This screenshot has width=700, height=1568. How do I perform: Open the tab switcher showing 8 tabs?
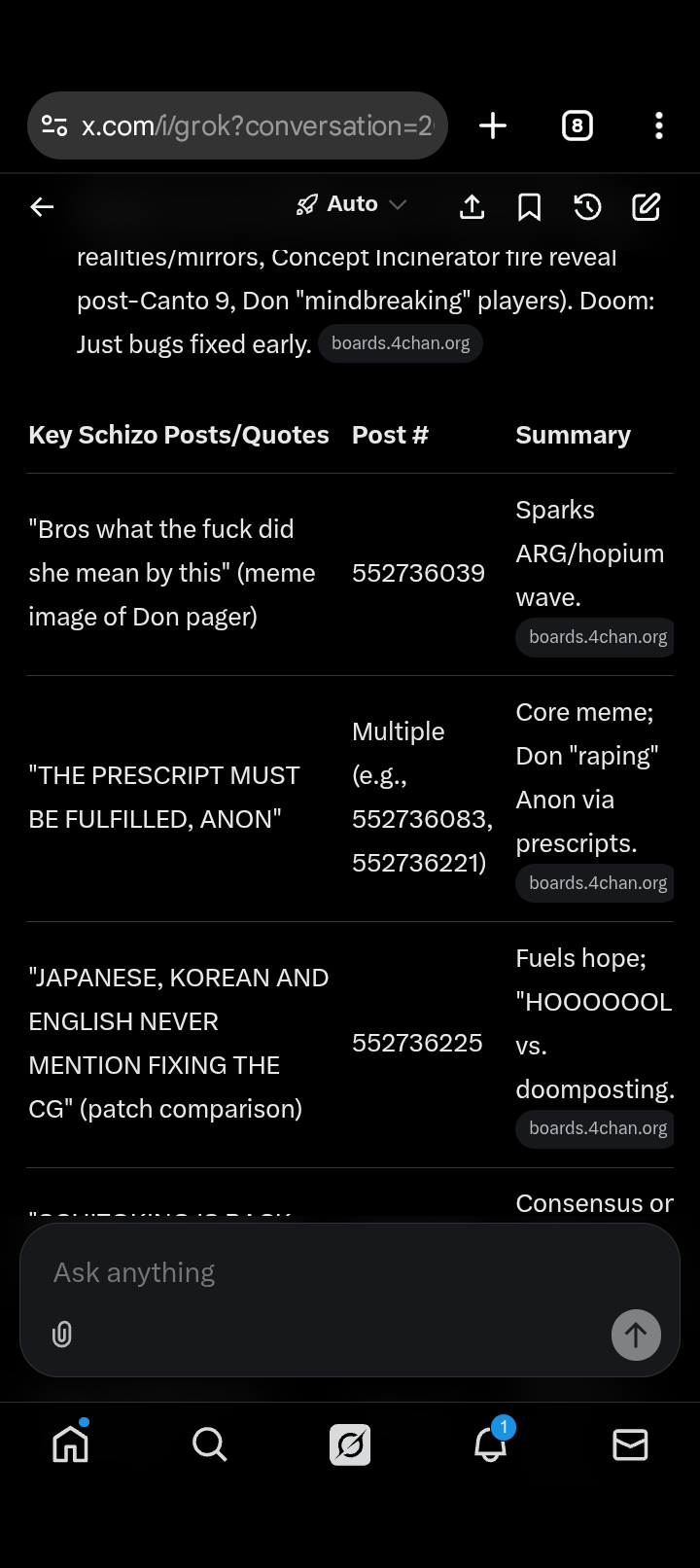(577, 125)
